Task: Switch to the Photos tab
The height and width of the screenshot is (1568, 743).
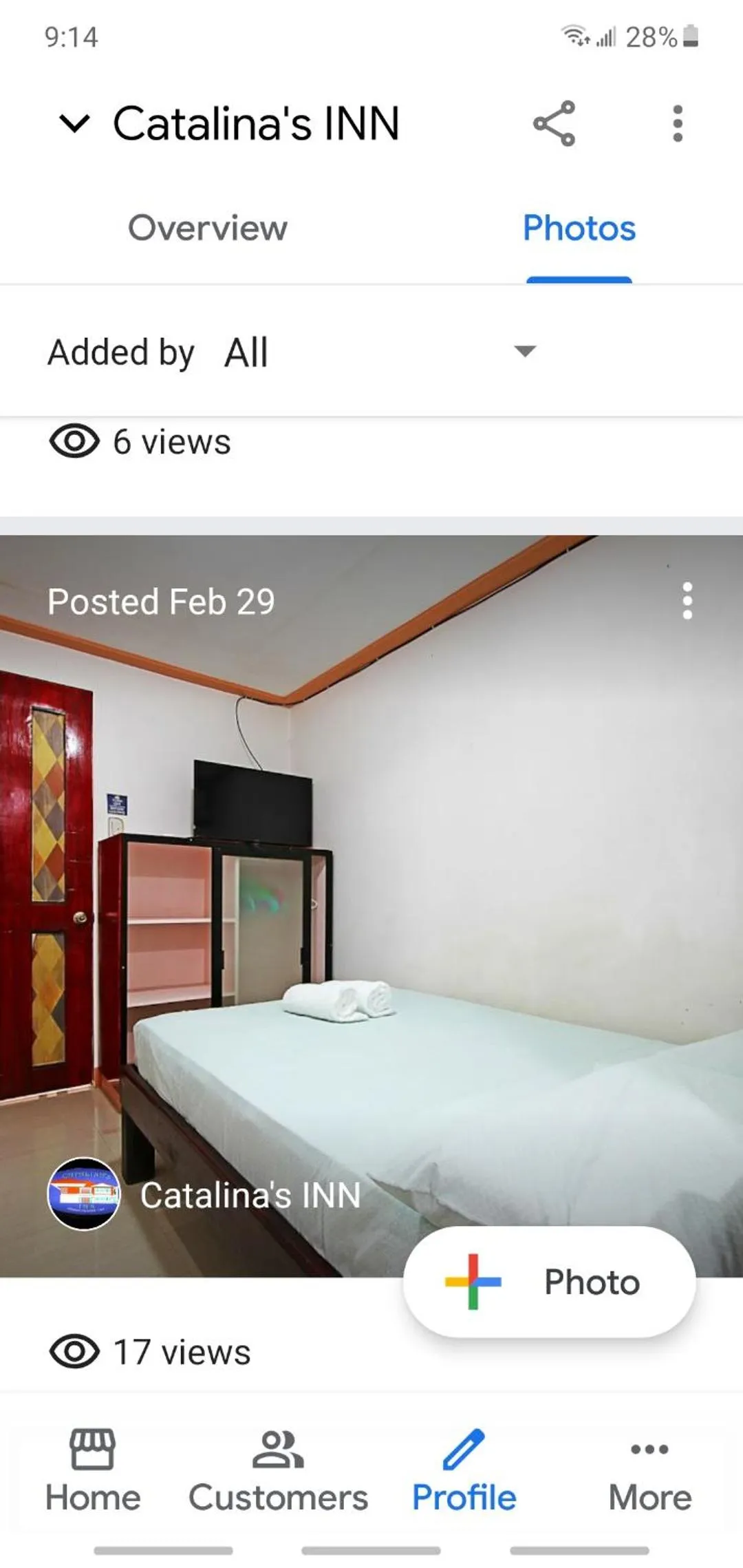Action: tap(579, 228)
